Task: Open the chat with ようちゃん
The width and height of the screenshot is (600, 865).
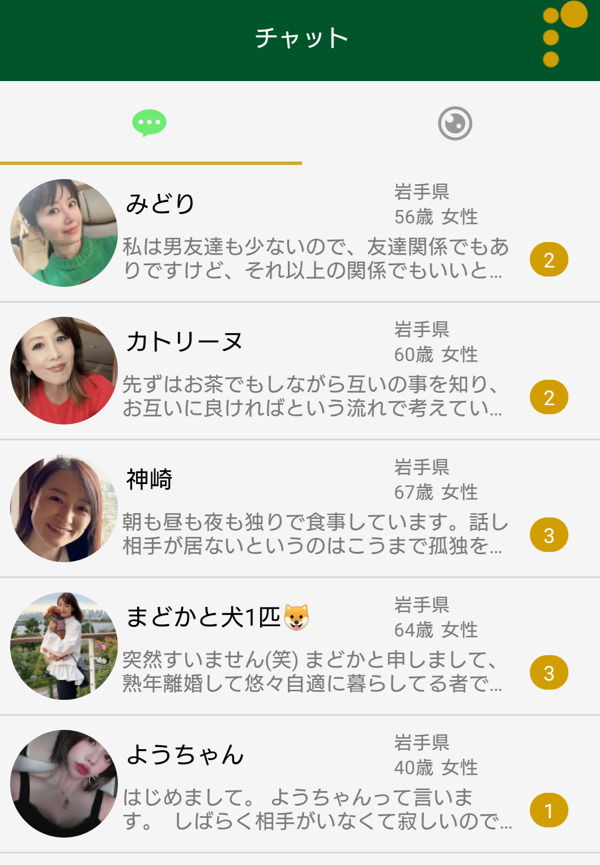Action: (x=300, y=784)
